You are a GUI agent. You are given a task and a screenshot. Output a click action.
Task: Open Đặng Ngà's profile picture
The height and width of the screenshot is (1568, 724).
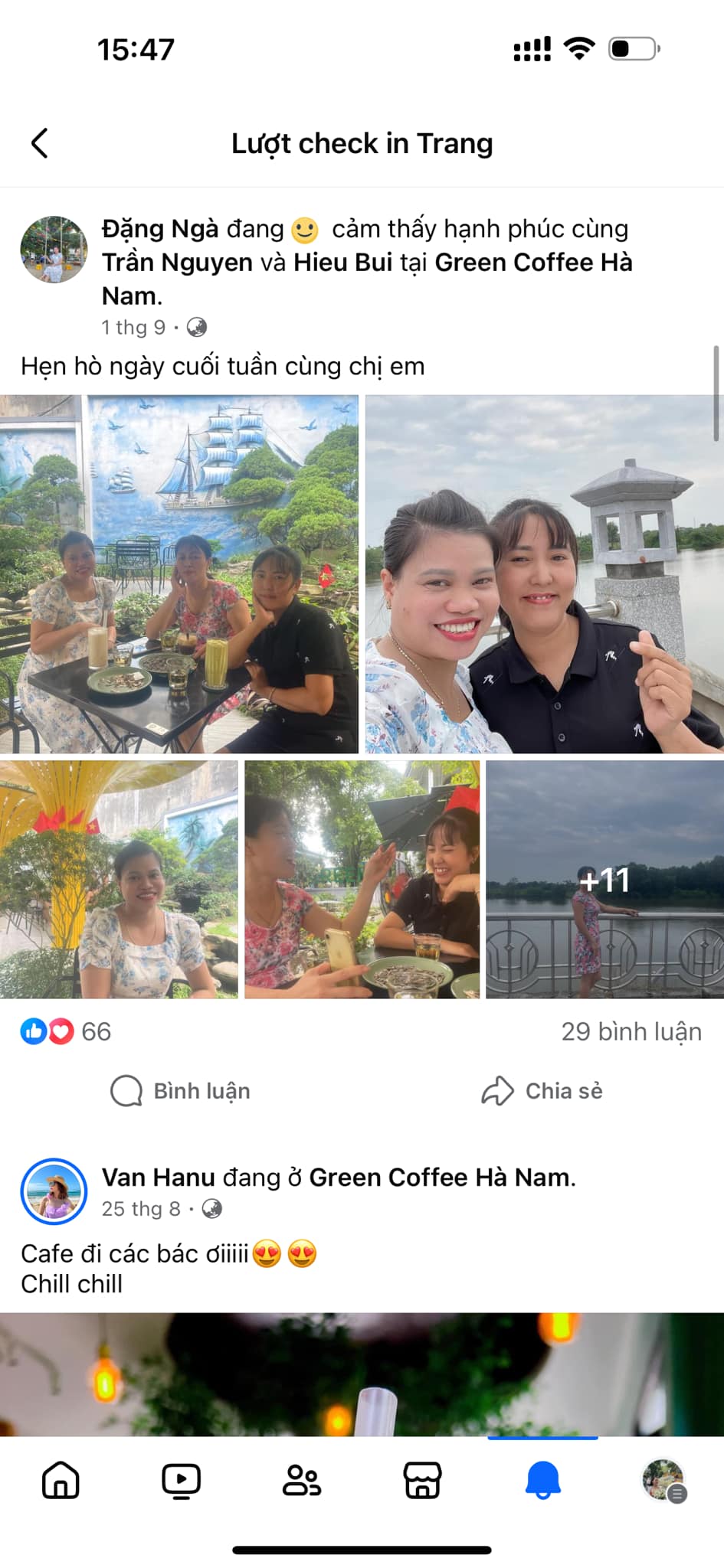(x=53, y=250)
